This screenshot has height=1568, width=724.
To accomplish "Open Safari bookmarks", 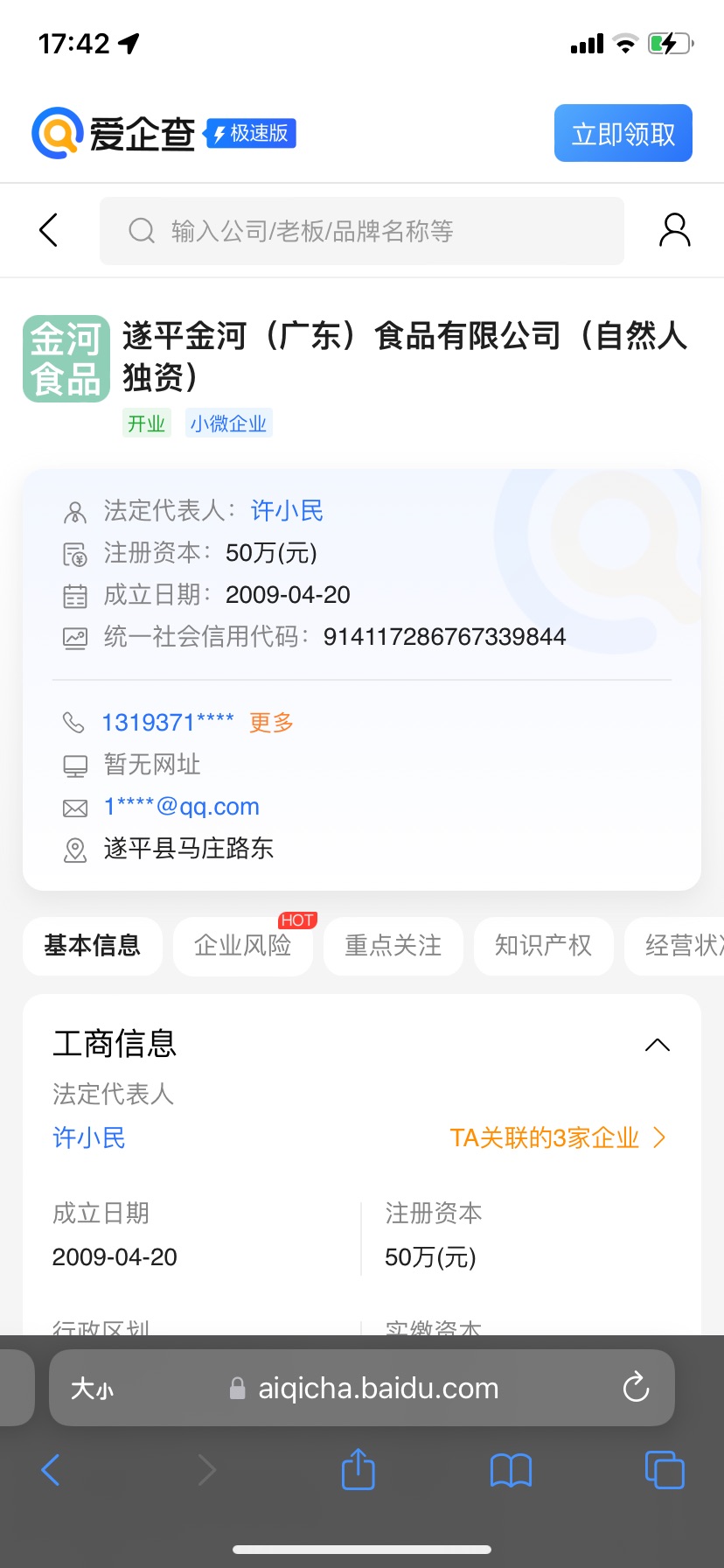I will point(511,1470).
